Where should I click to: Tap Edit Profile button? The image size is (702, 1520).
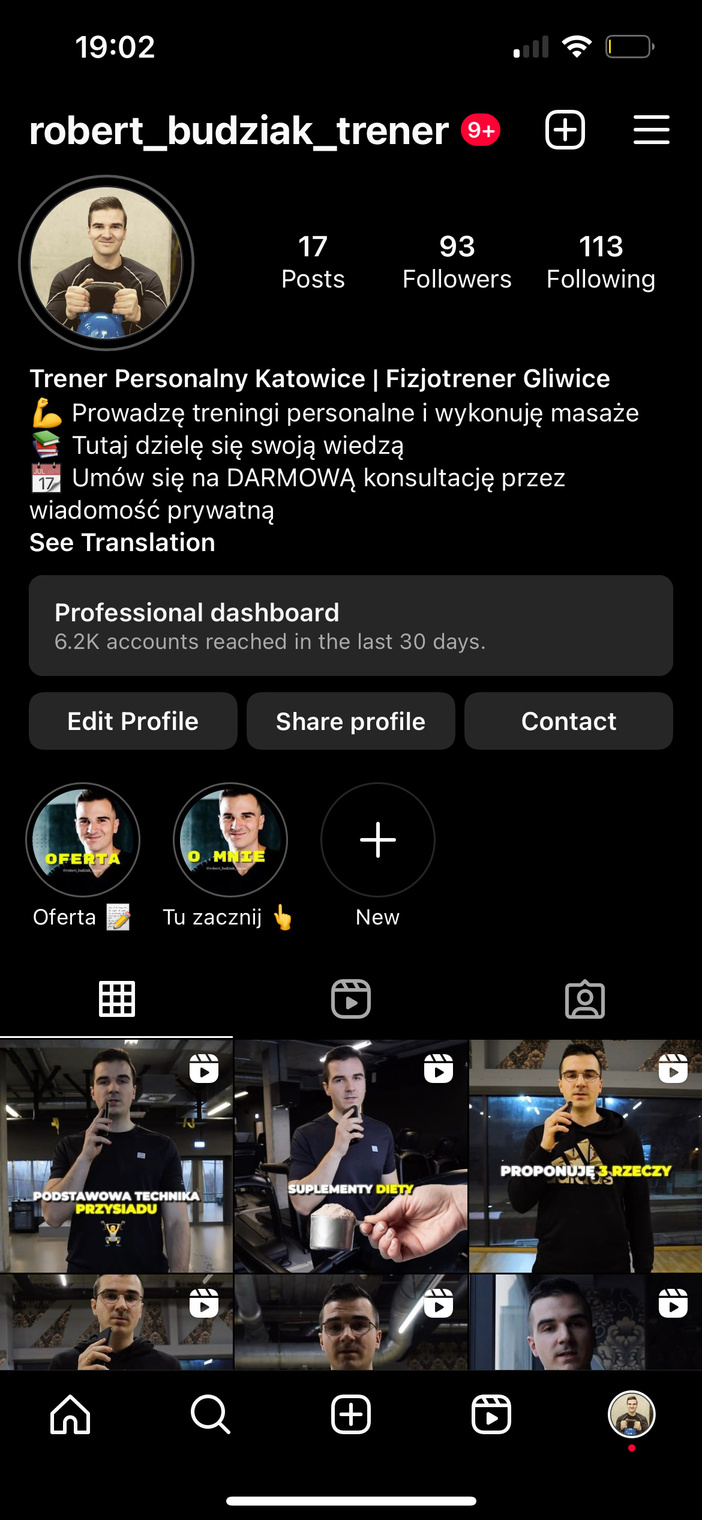coord(133,721)
